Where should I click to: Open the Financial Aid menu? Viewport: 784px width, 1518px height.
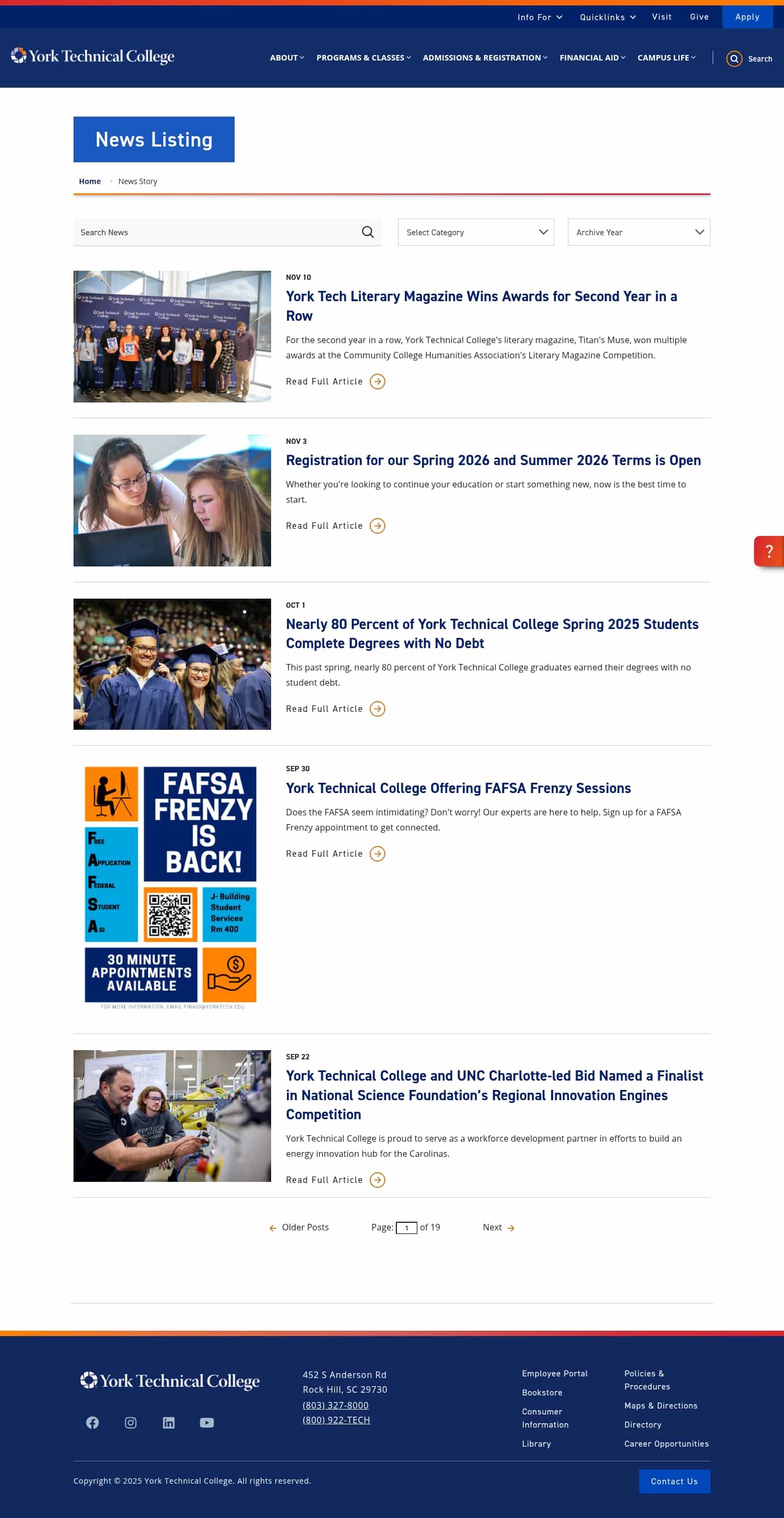(592, 58)
